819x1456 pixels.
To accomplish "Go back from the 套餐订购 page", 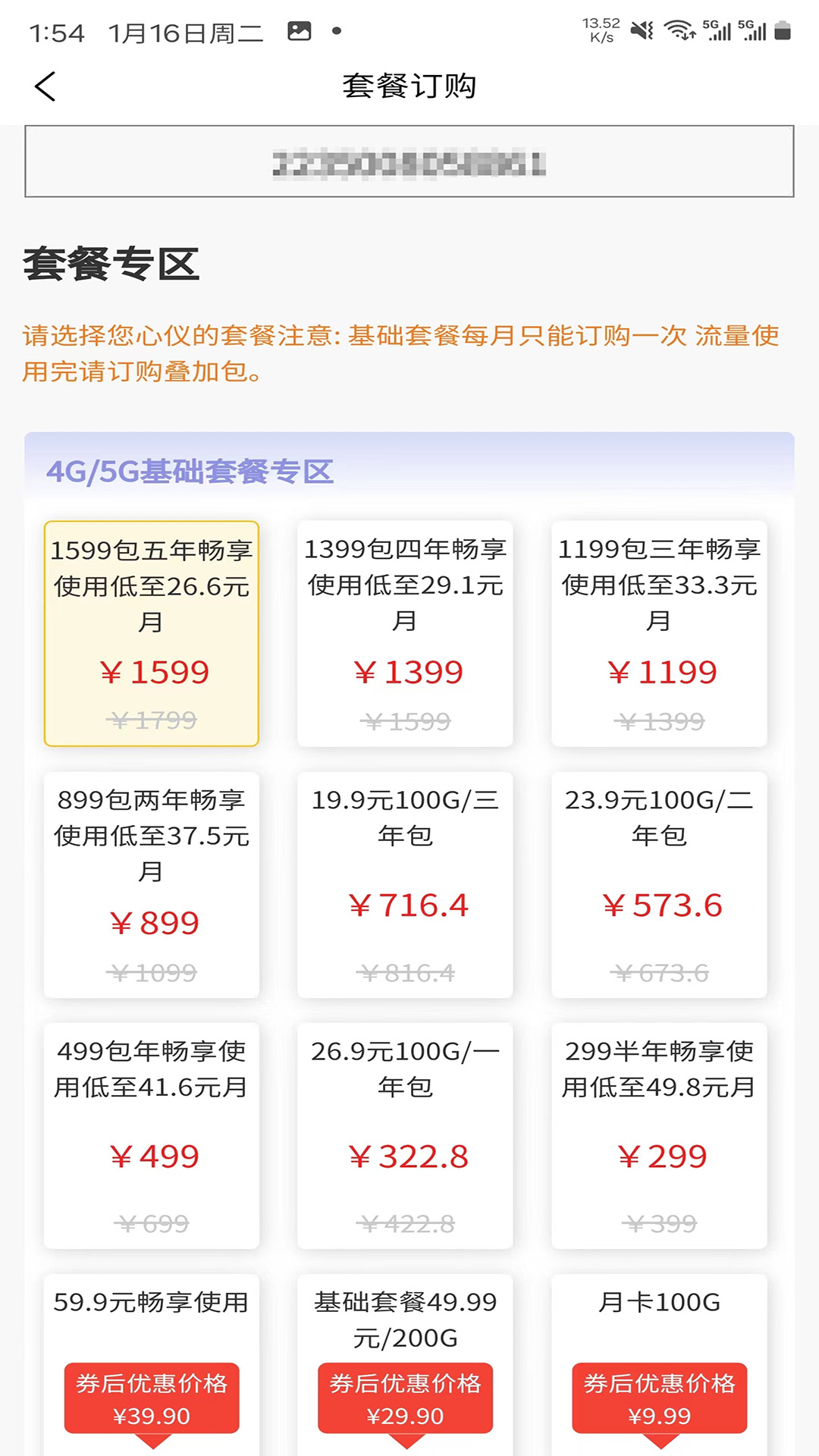I will (45, 86).
